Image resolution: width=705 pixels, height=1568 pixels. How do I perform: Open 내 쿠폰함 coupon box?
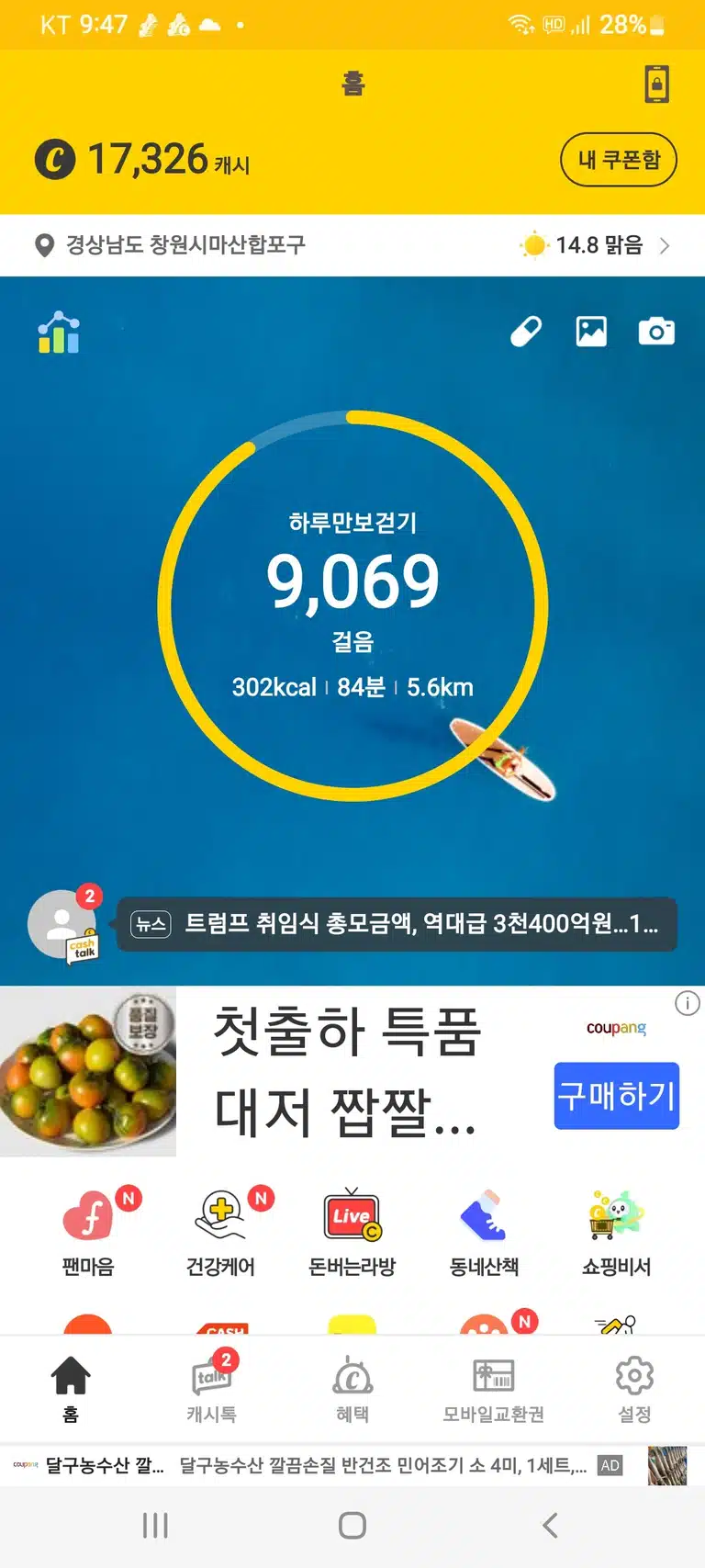coord(619,160)
